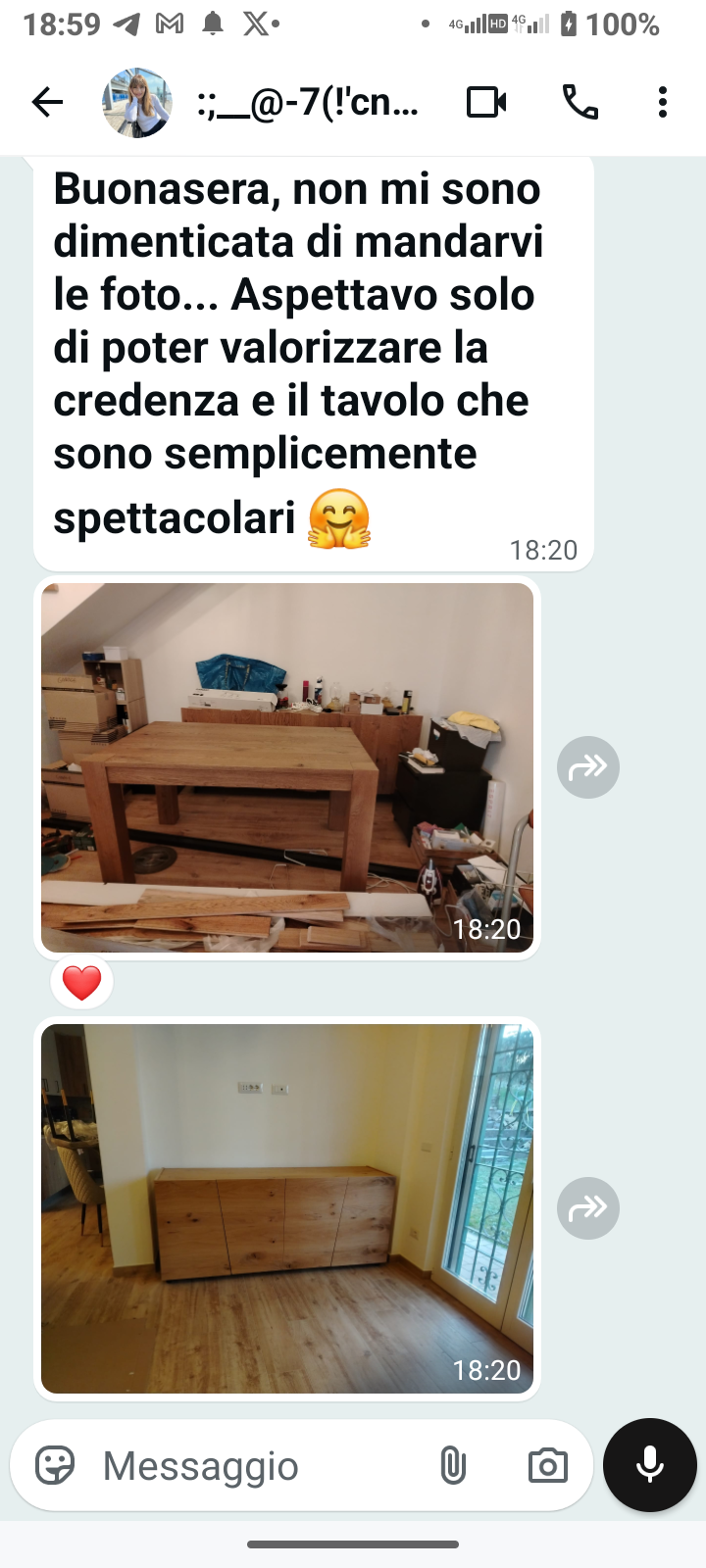Start a voice call
Image resolution: width=706 pixels, height=1568 pixels.
(580, 102)
